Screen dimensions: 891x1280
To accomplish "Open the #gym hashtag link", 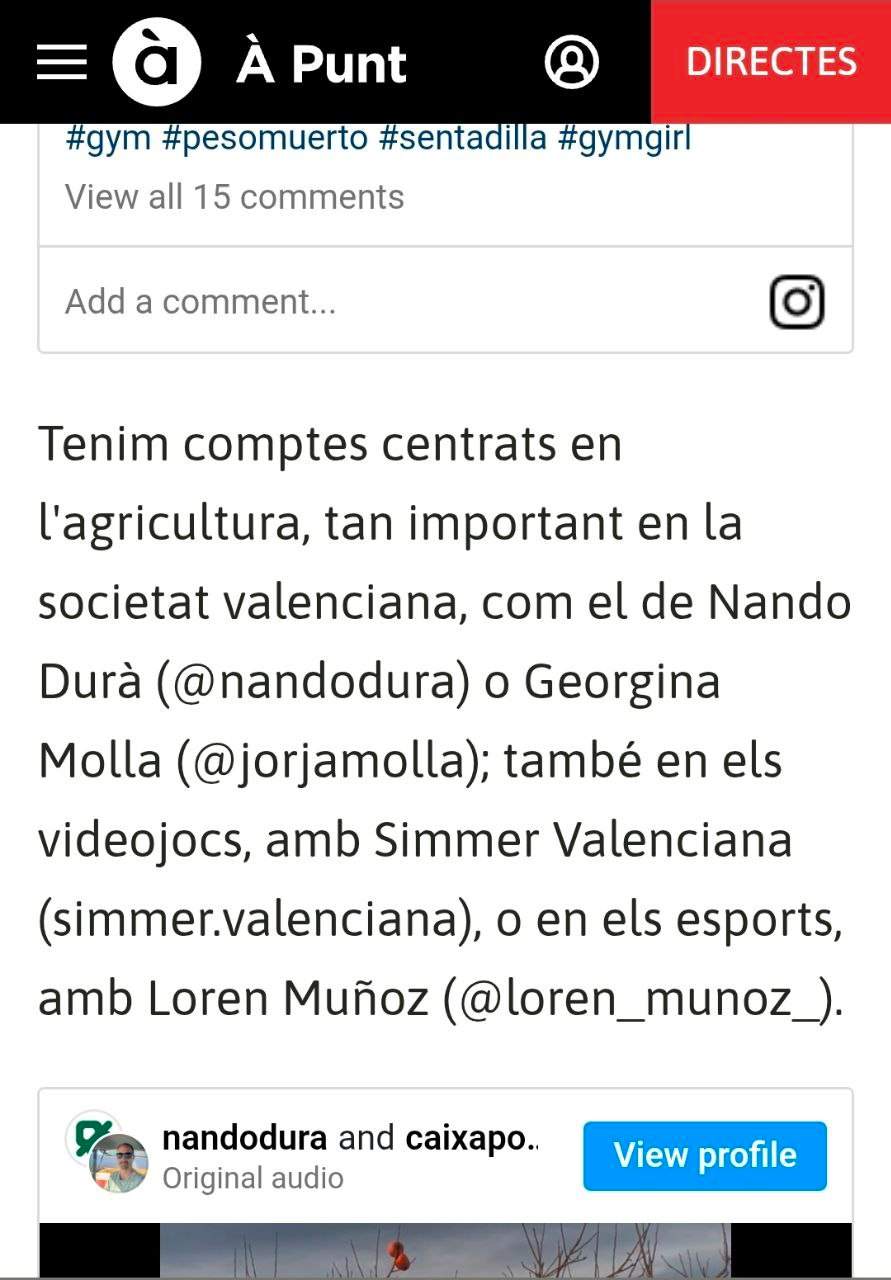I will [x=108, y=138].
